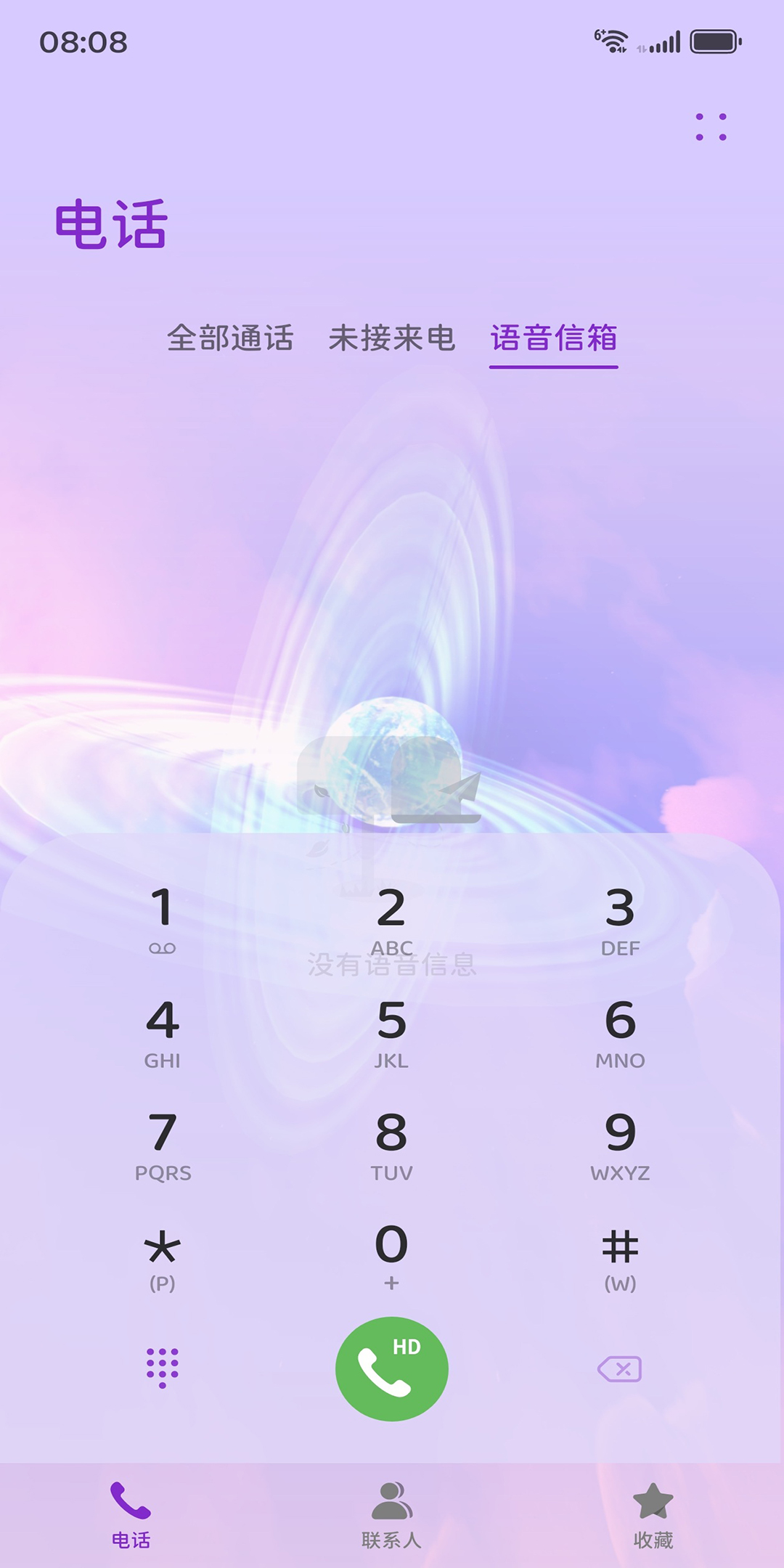This screenshot has height=1568, width=784.
Task: Delete last digit with backspace icon
Action: pyautogui.click(x=619, y=1369)
